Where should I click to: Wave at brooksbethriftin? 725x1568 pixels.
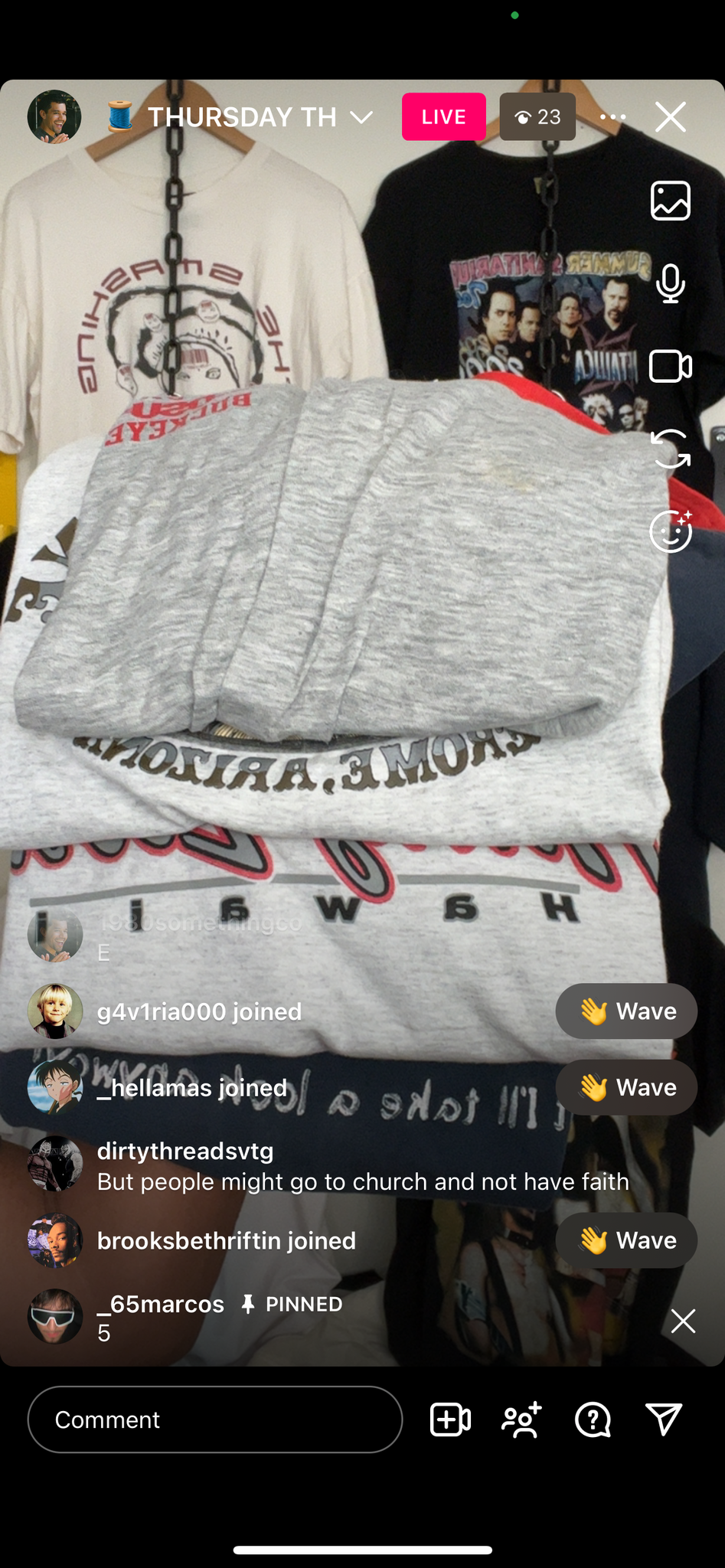[626, 1240]
